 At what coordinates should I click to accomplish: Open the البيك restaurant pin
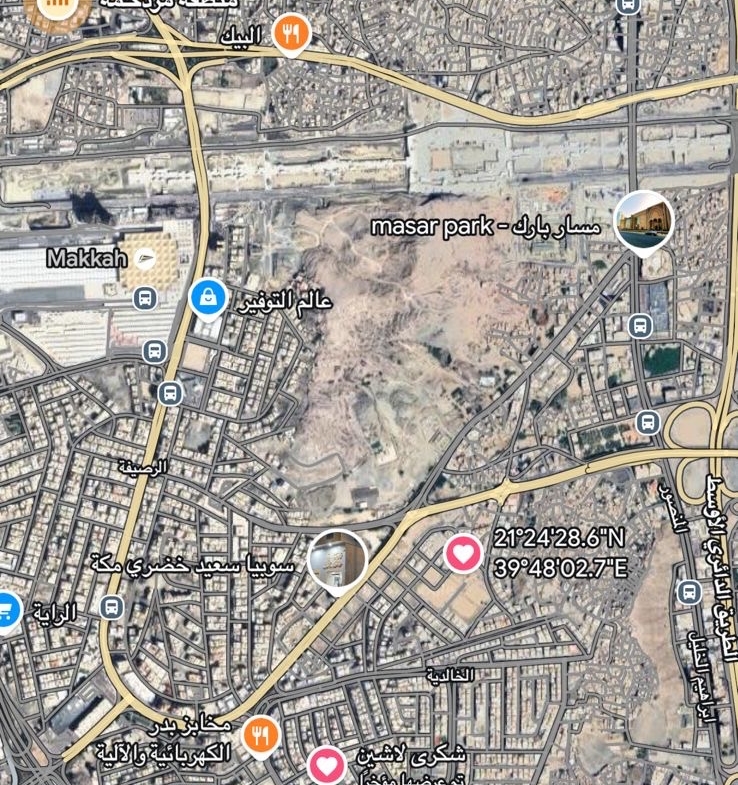pyautogui.click(x=290, y=34)
